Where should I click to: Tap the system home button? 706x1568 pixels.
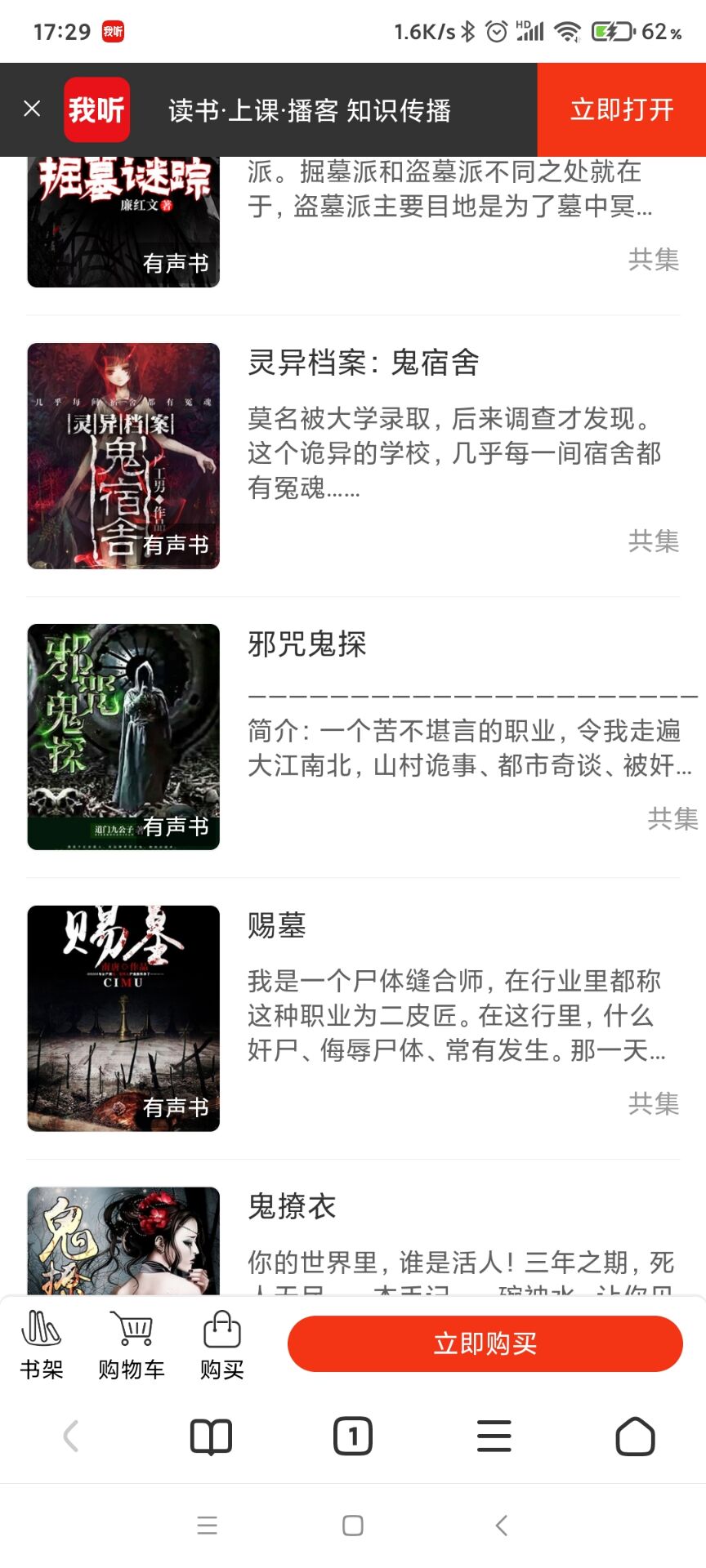pyautogui.click(x=353, y=1525)
